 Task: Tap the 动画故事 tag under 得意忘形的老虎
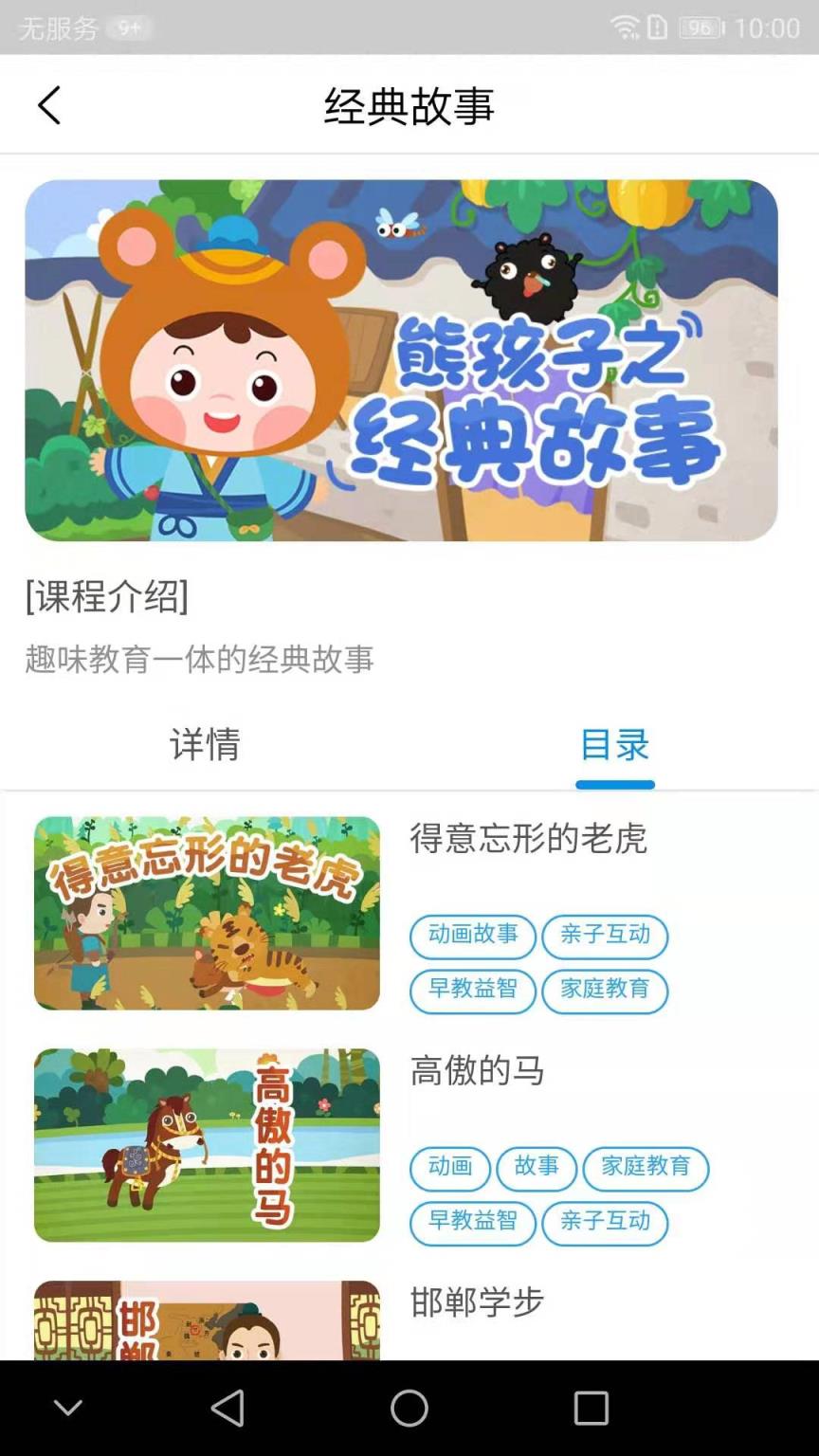click(x=472, y=937)
